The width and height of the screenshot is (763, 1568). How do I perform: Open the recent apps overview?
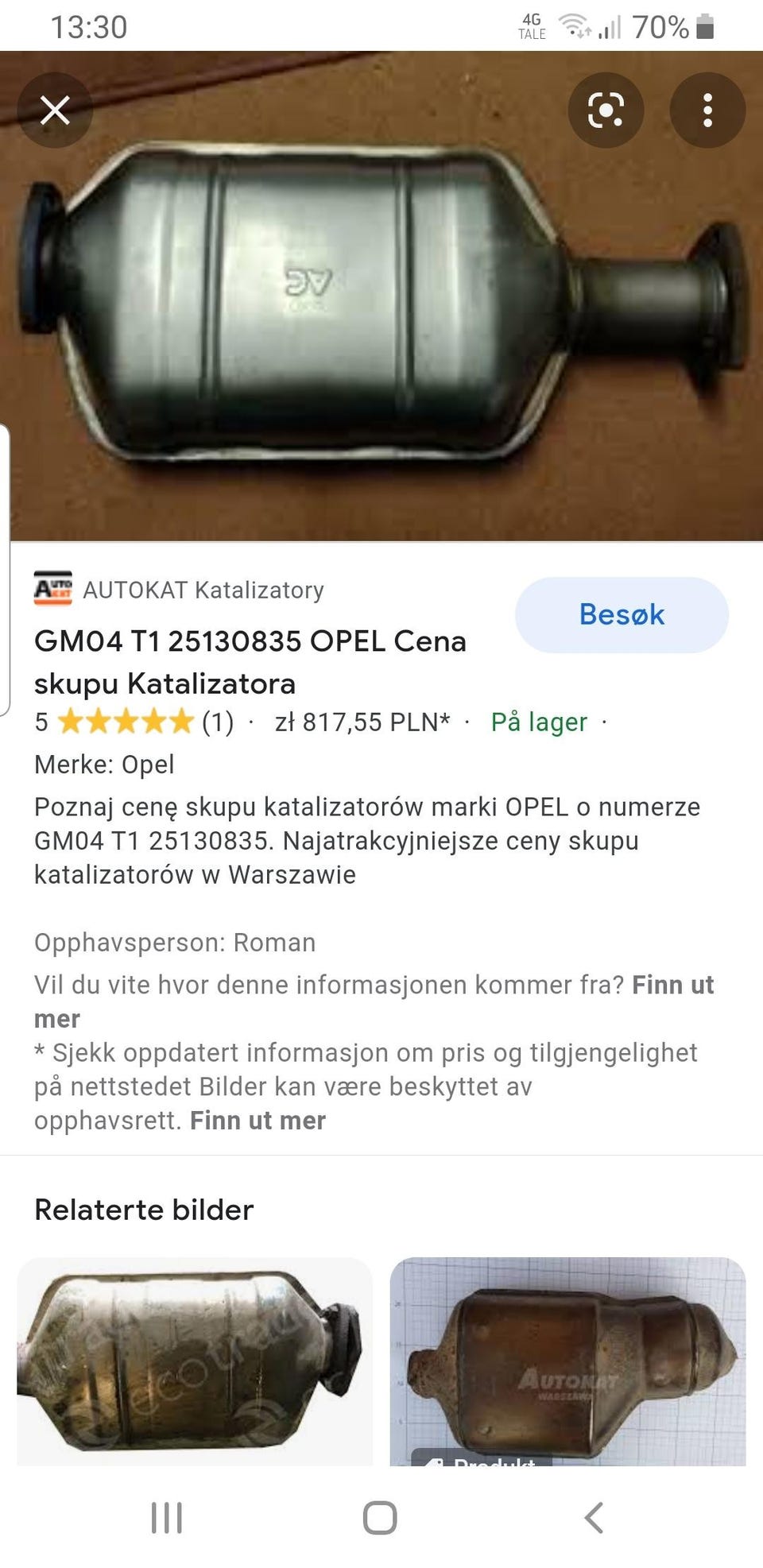click(165, 1516)
